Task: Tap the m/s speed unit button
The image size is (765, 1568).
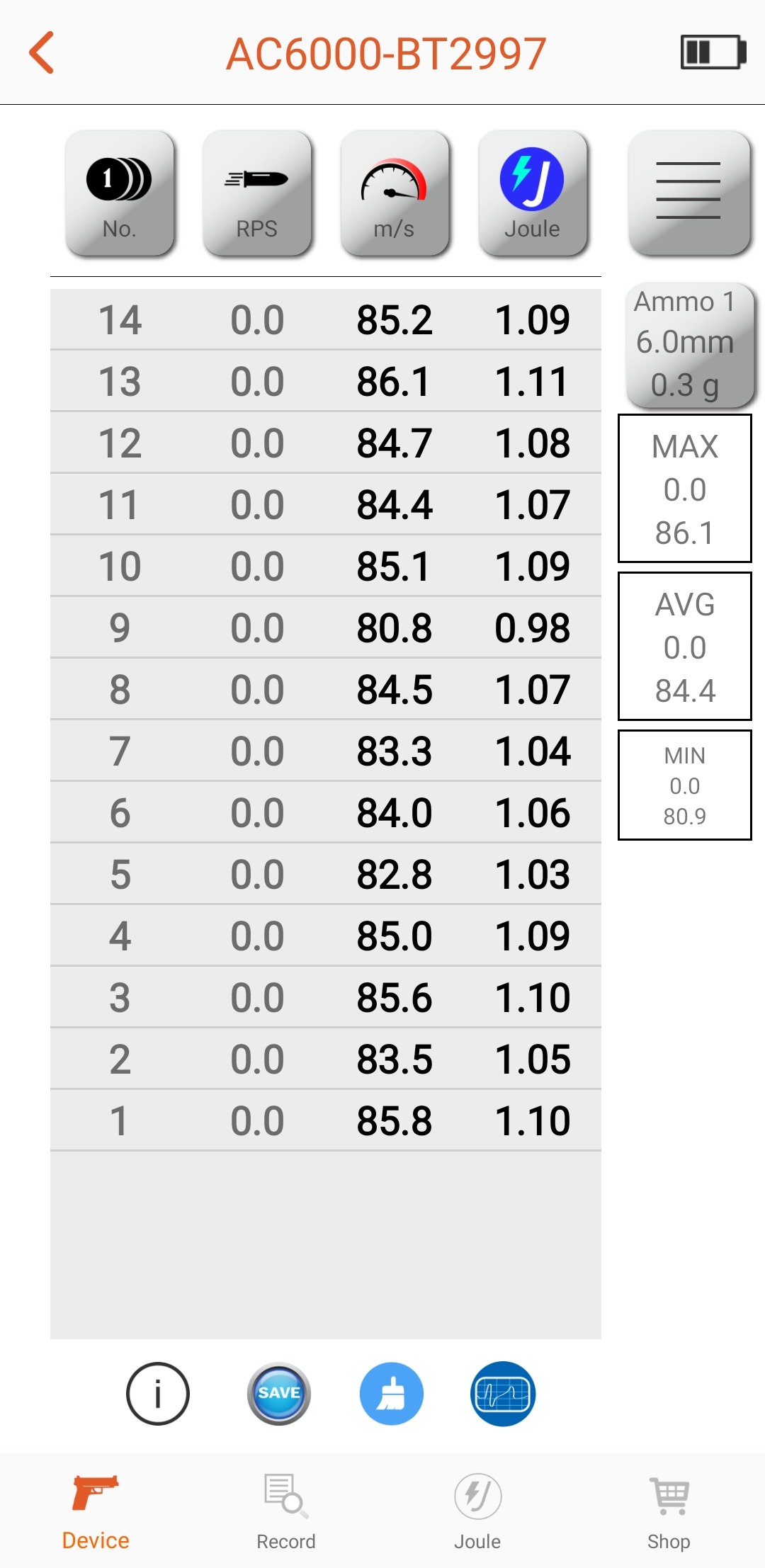Action: pos(395,193)
